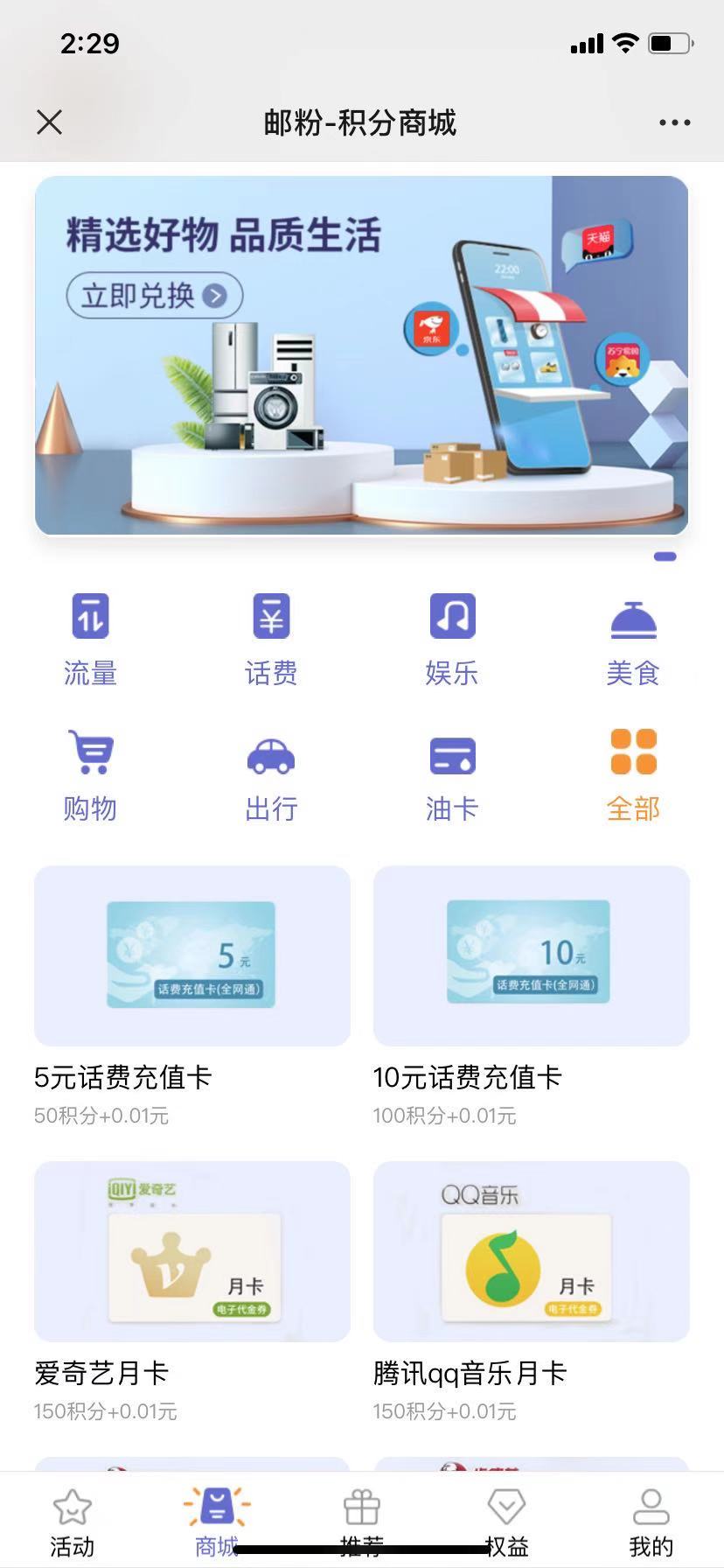Viewport: 724px width, 1568px height.
Task: Select the 商城 tab
Action: pyautogui.click(x=217, y=1522)
